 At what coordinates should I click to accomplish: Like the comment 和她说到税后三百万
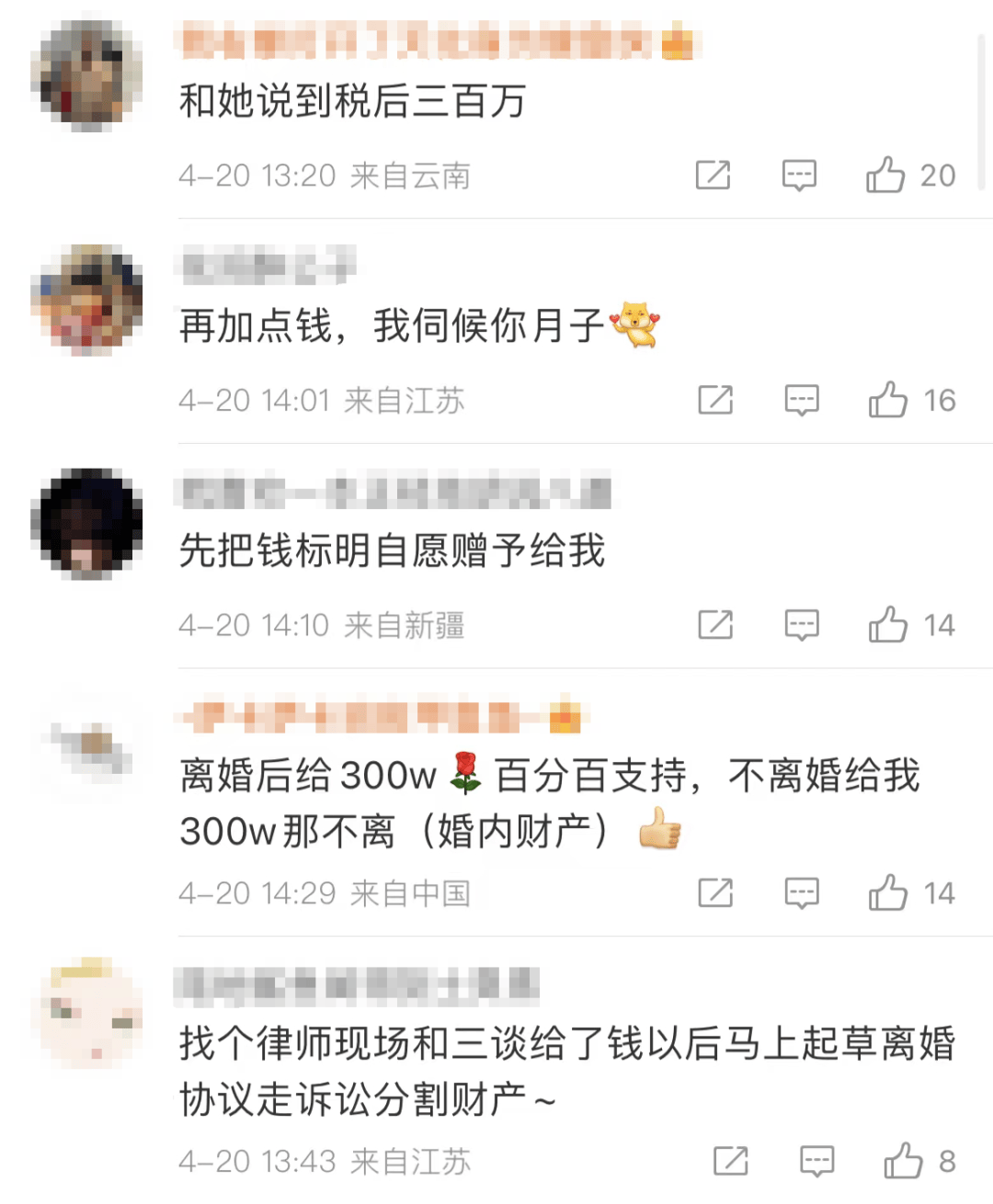pos(885,175)
